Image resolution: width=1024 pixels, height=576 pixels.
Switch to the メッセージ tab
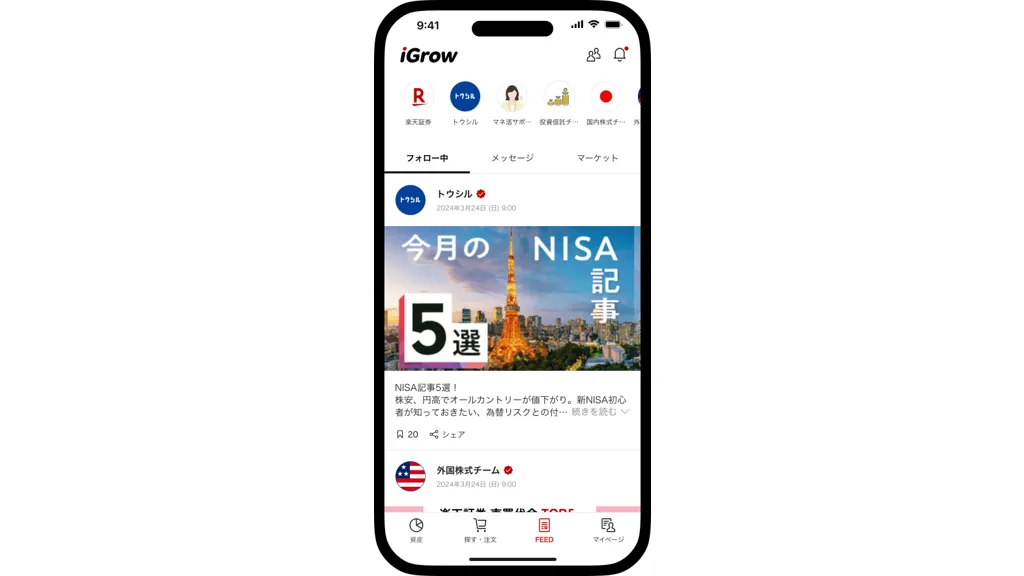tap(512, 158)
